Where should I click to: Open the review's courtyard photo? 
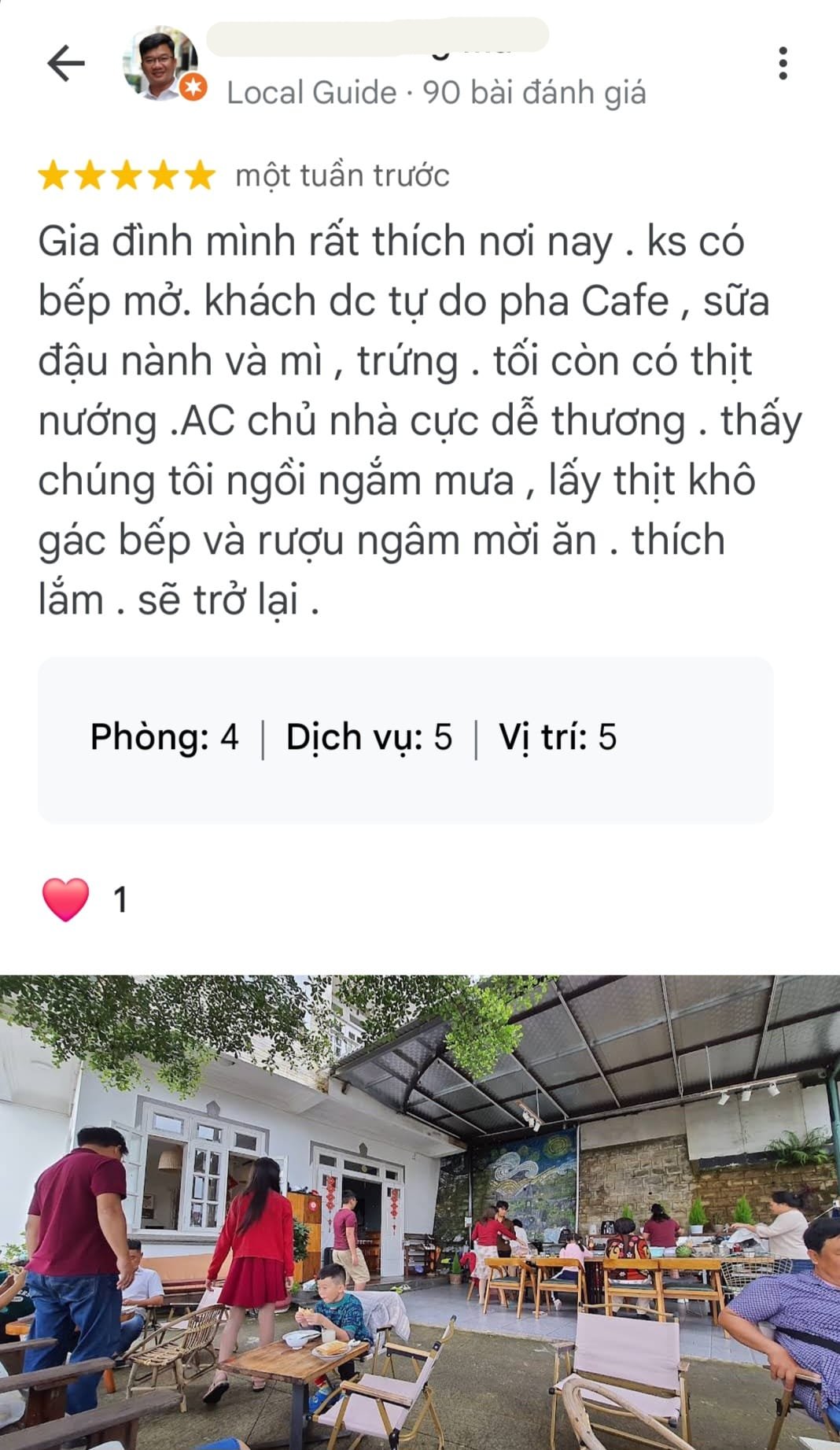(x=420, y=1212)
